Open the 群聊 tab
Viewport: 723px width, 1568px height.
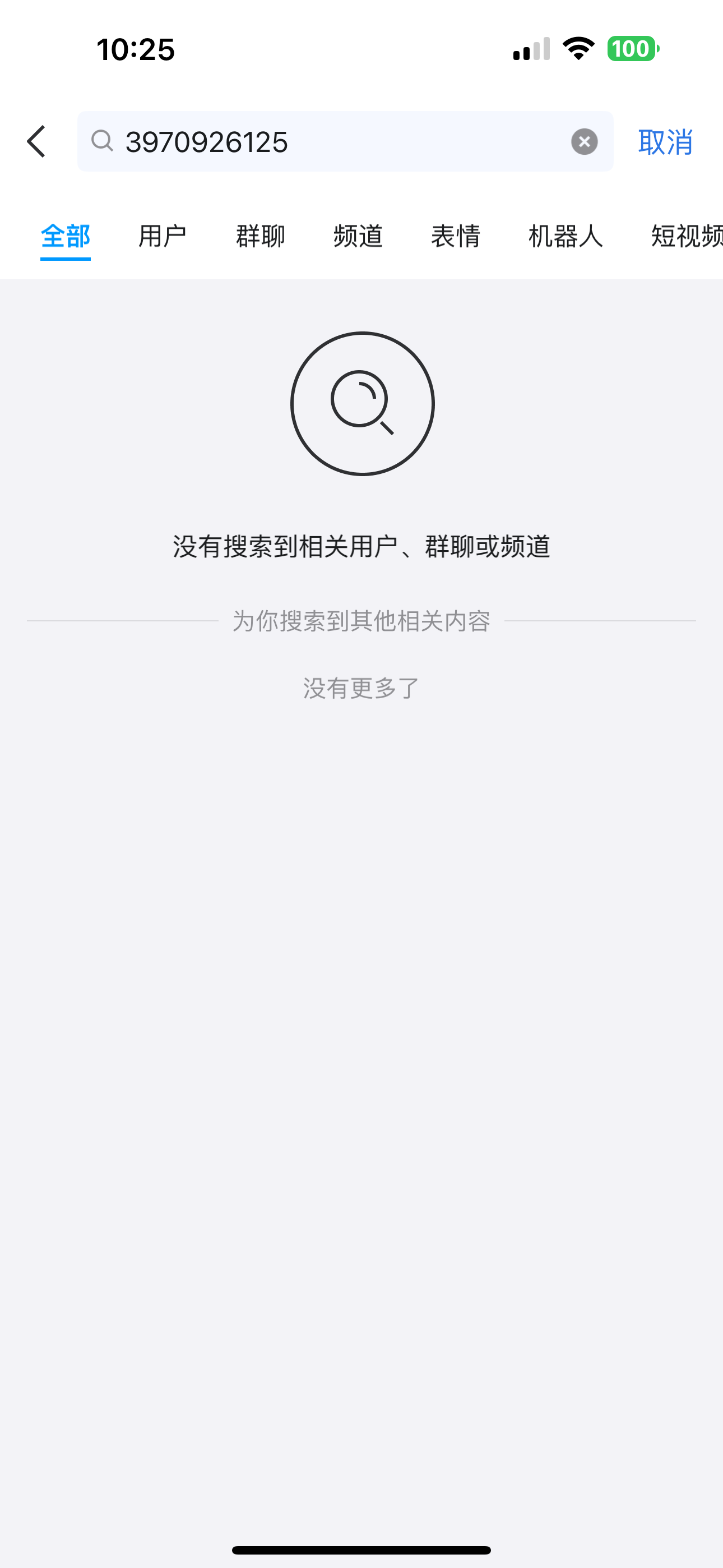pyautogui.click(x=261, y=236)
